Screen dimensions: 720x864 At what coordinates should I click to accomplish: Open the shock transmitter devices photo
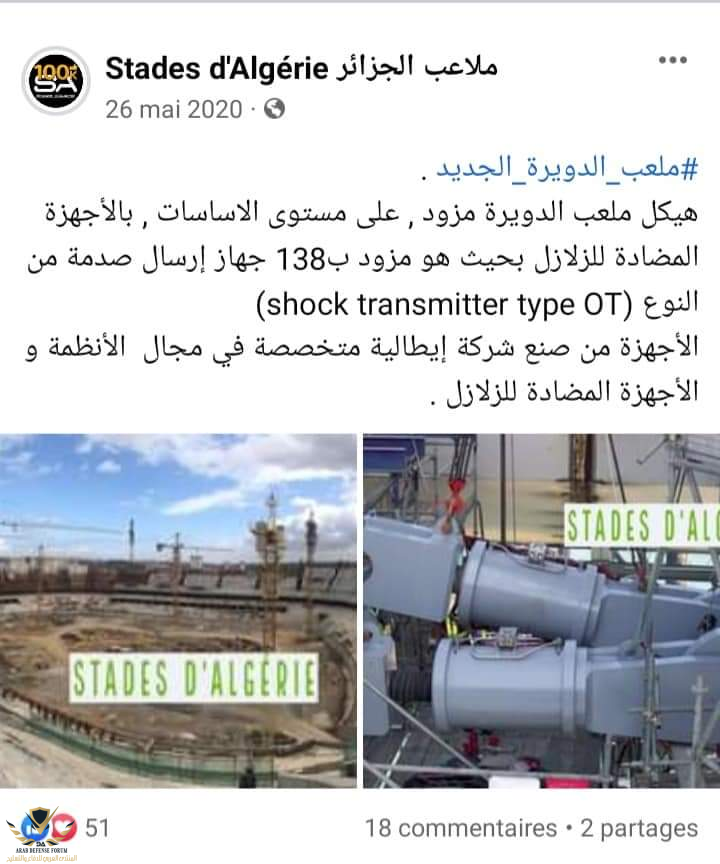point(541,610)
